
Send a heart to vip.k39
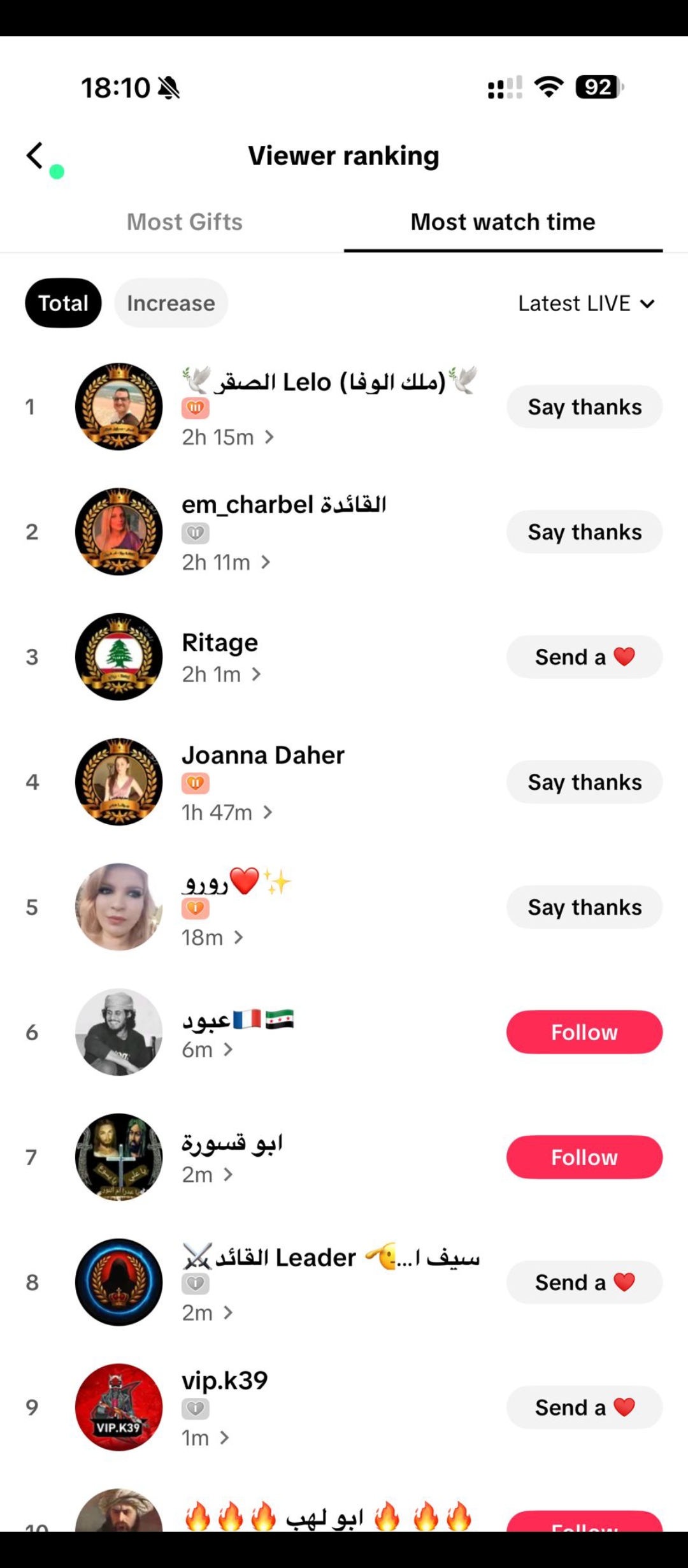point(584,1407)
